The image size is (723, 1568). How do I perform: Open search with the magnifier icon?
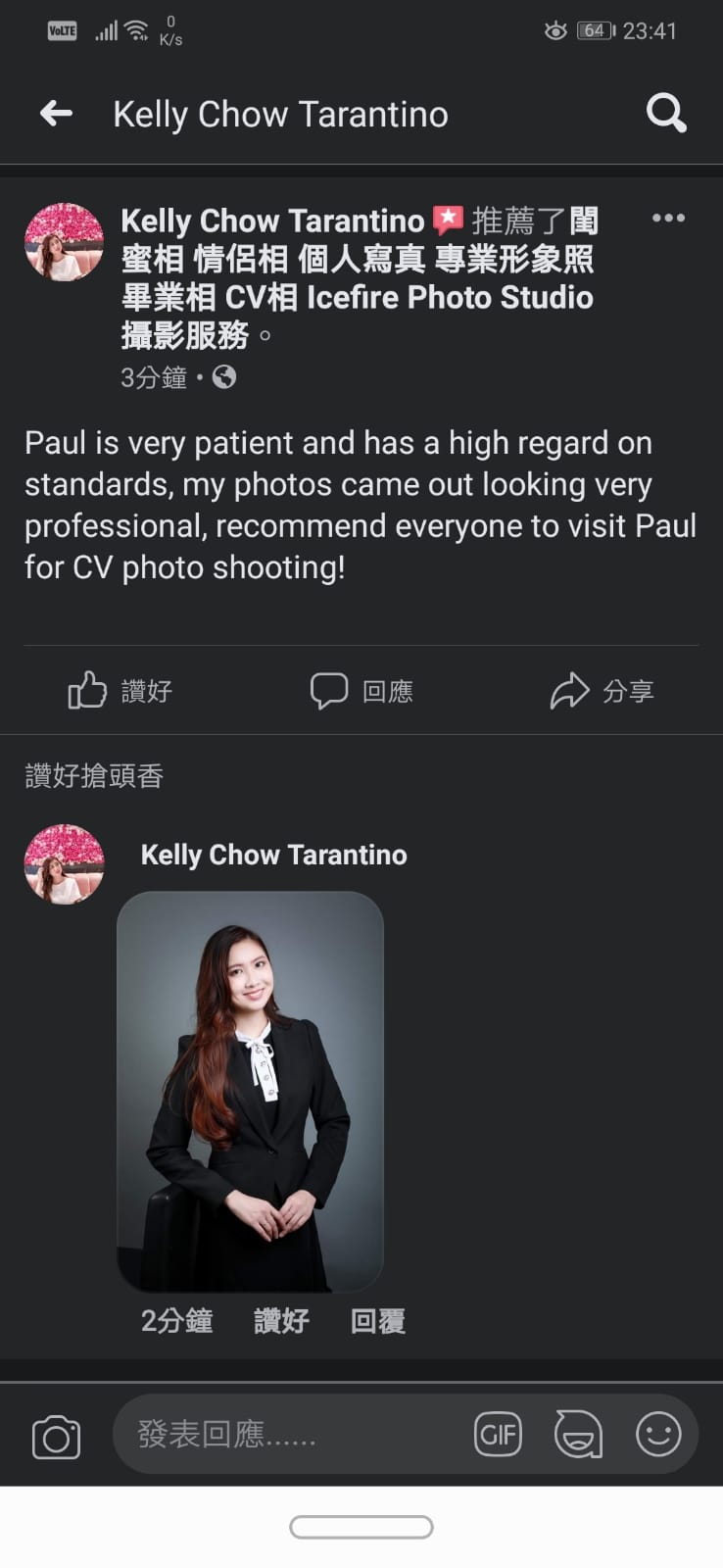click(666, 114)
